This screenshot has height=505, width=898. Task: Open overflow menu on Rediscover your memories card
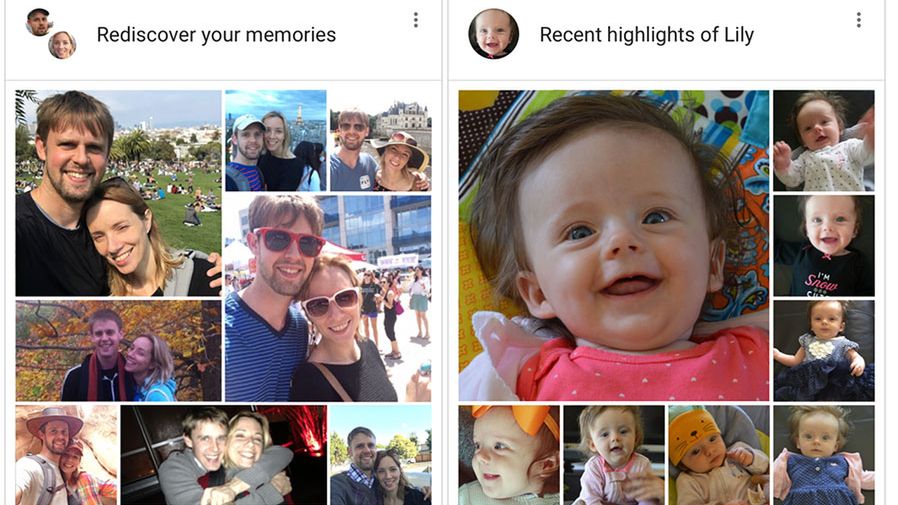pos(415,20)
